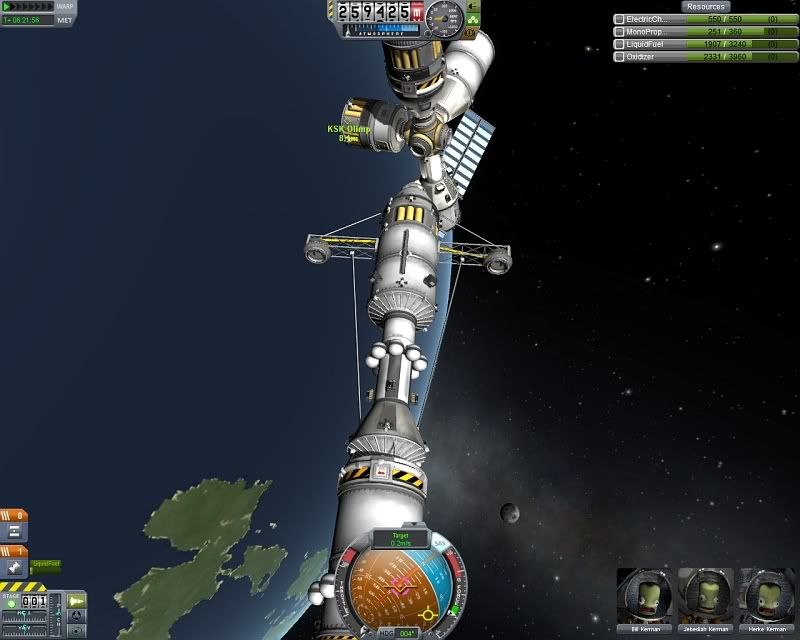Viewport: 800px width, 640px height.
Task: Check the Oxidizer resource checkbox
Action: 620,58
